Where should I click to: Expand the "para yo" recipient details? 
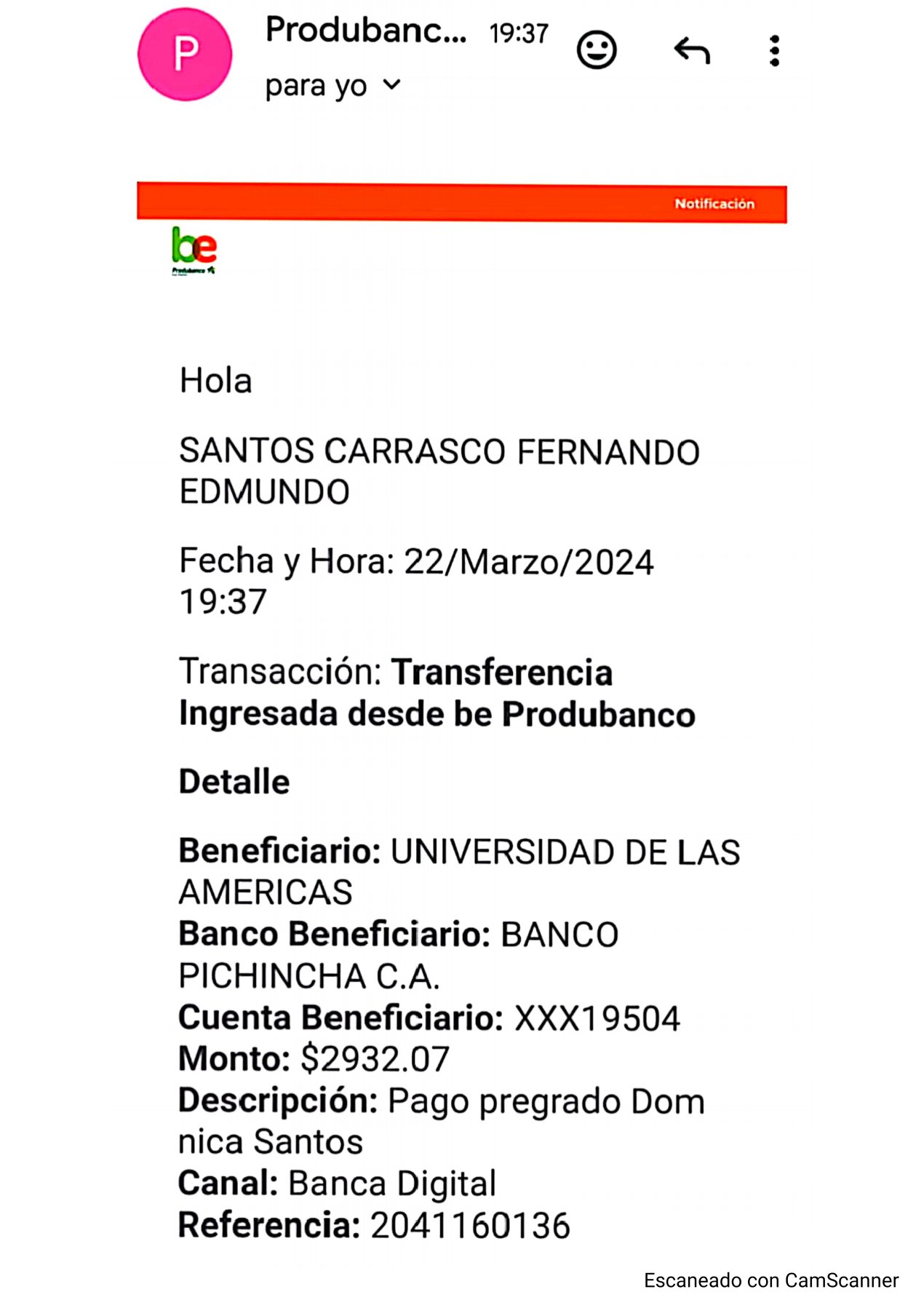click(x=391, y=86)
